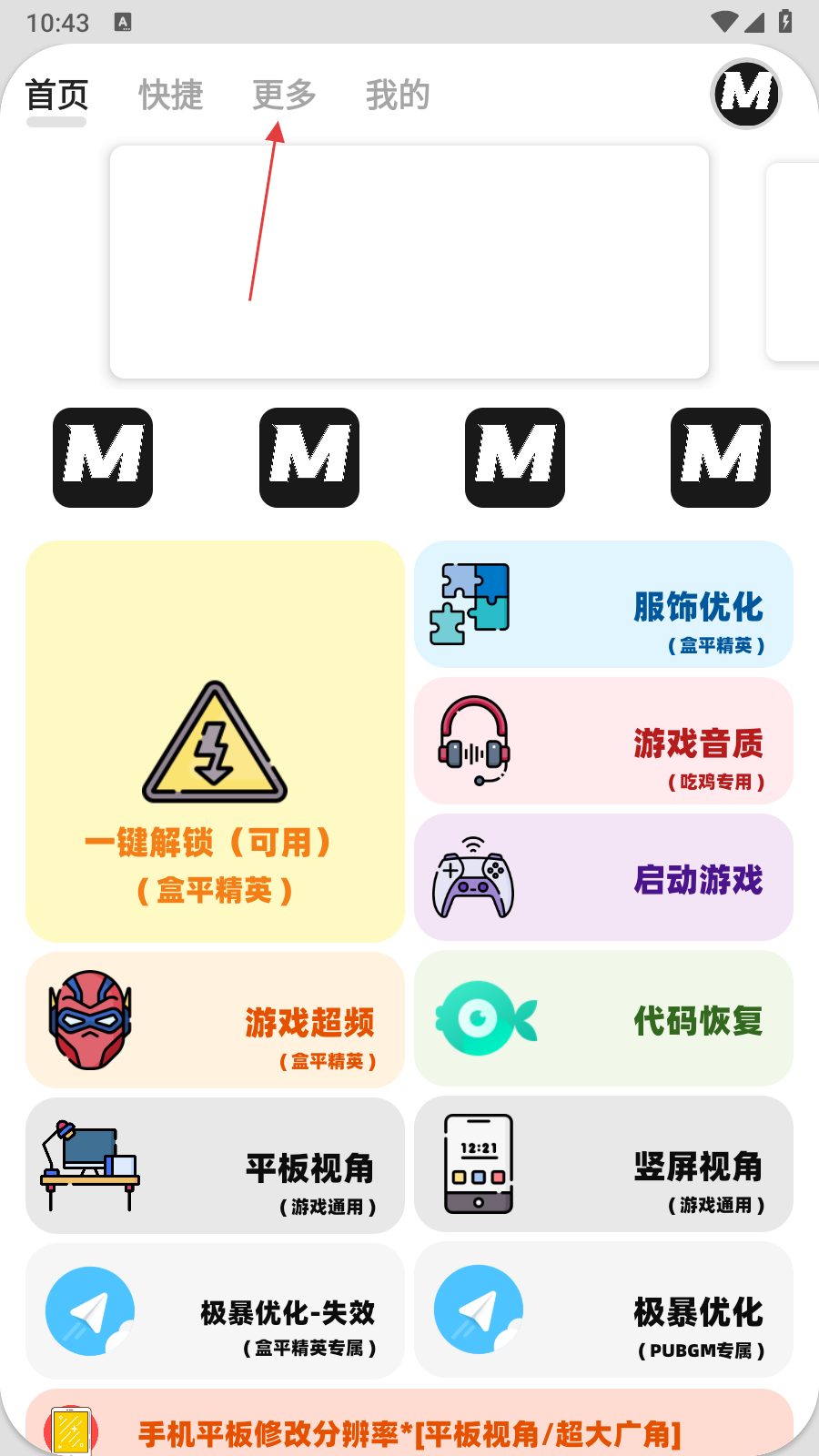Switch to the 快捷 tab
Viewport: 819px width, 1456px height.
[171, 95]
